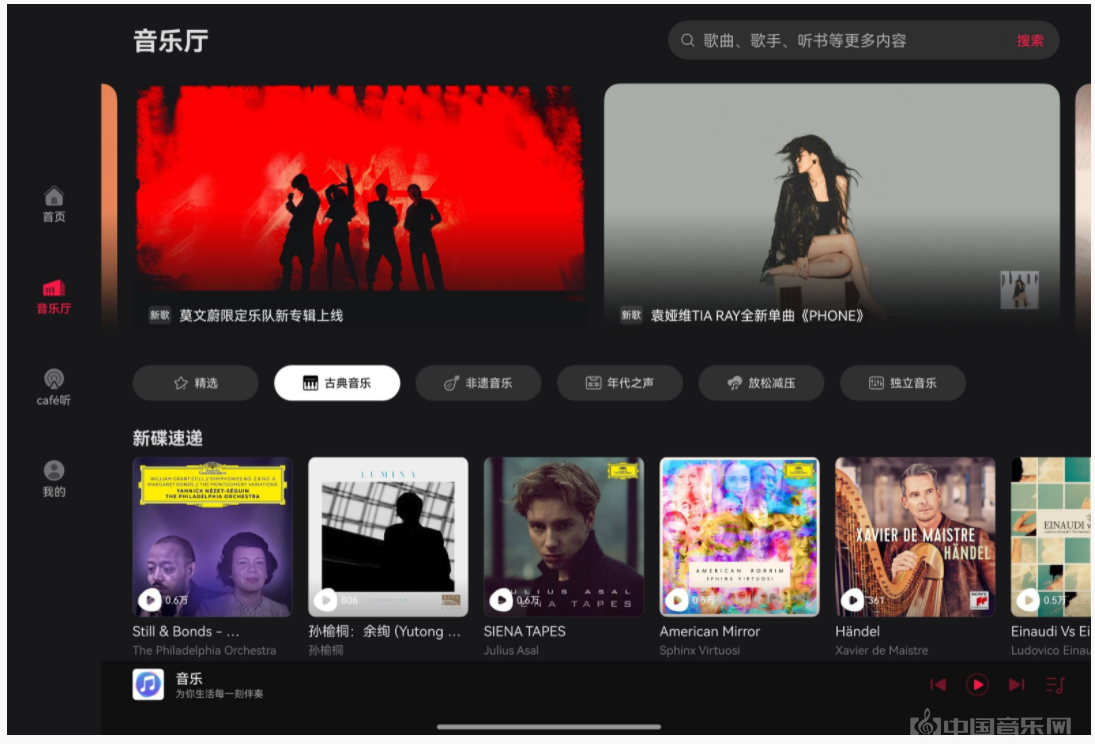
Task: Choose the 非遗音乐 category chip
Action: click(478, 383)
